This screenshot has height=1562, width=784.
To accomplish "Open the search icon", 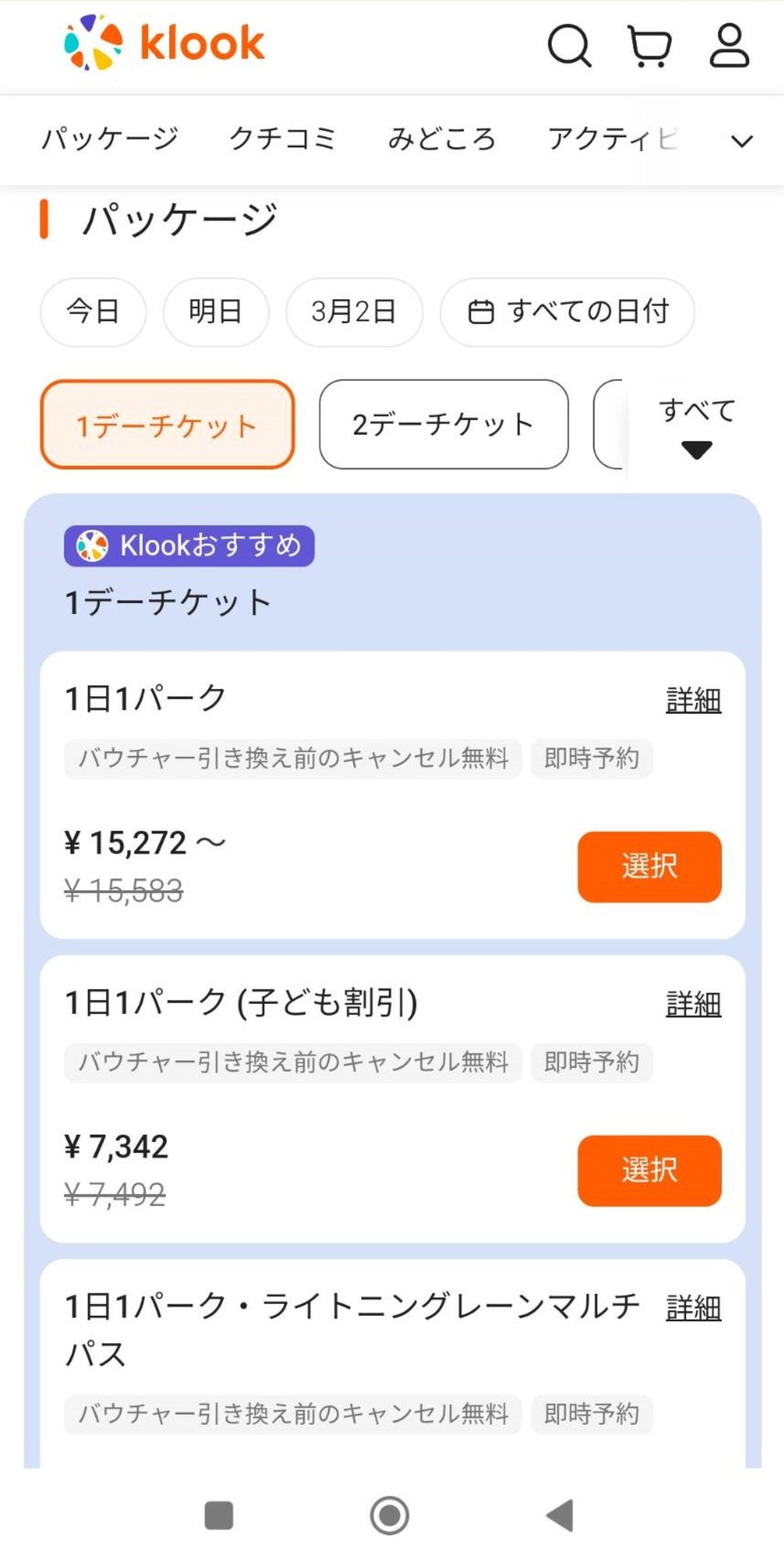I will 570,45.
